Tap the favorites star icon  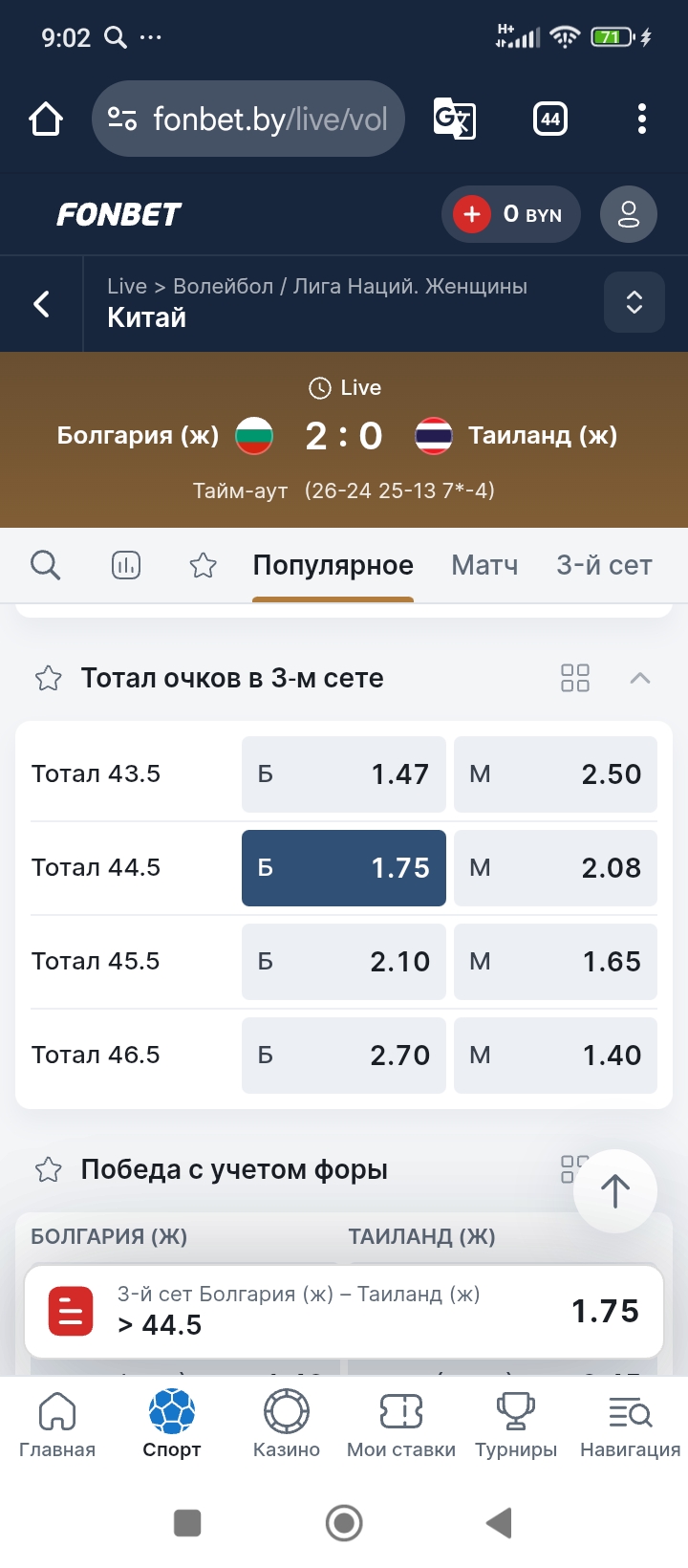[202, 565]
